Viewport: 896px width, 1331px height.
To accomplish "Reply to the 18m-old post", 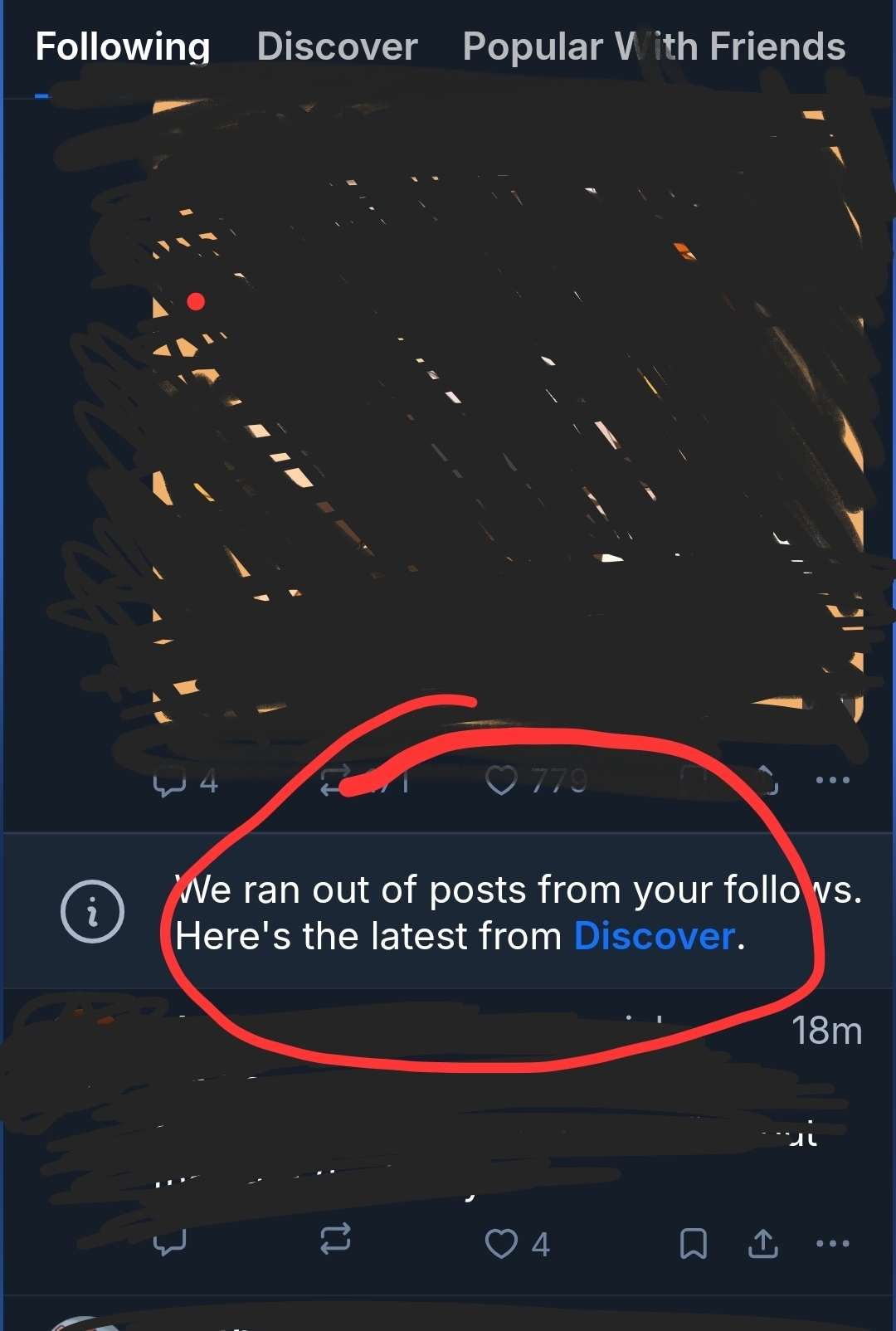I will click(x=169, y=1242).
